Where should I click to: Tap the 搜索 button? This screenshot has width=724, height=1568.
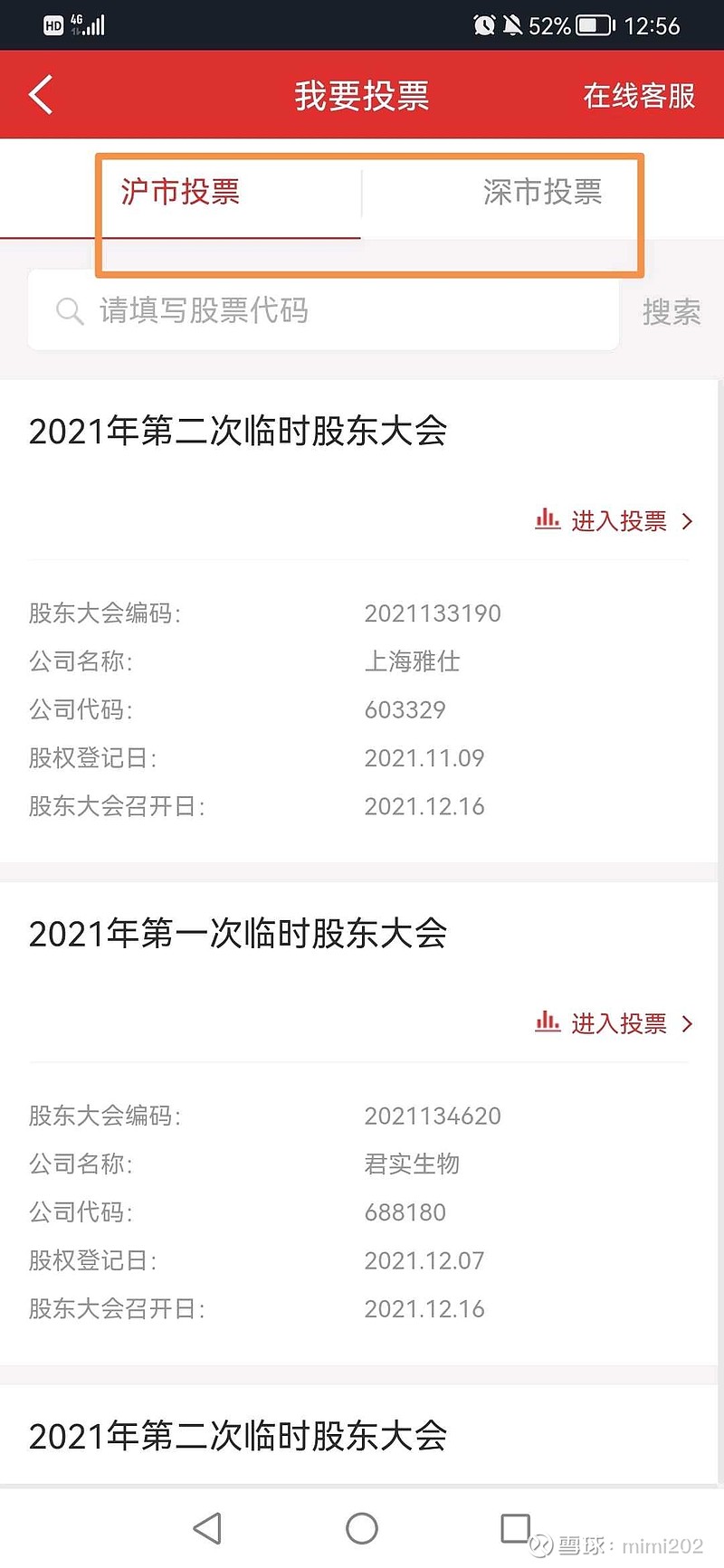click(x=672, y=312)
